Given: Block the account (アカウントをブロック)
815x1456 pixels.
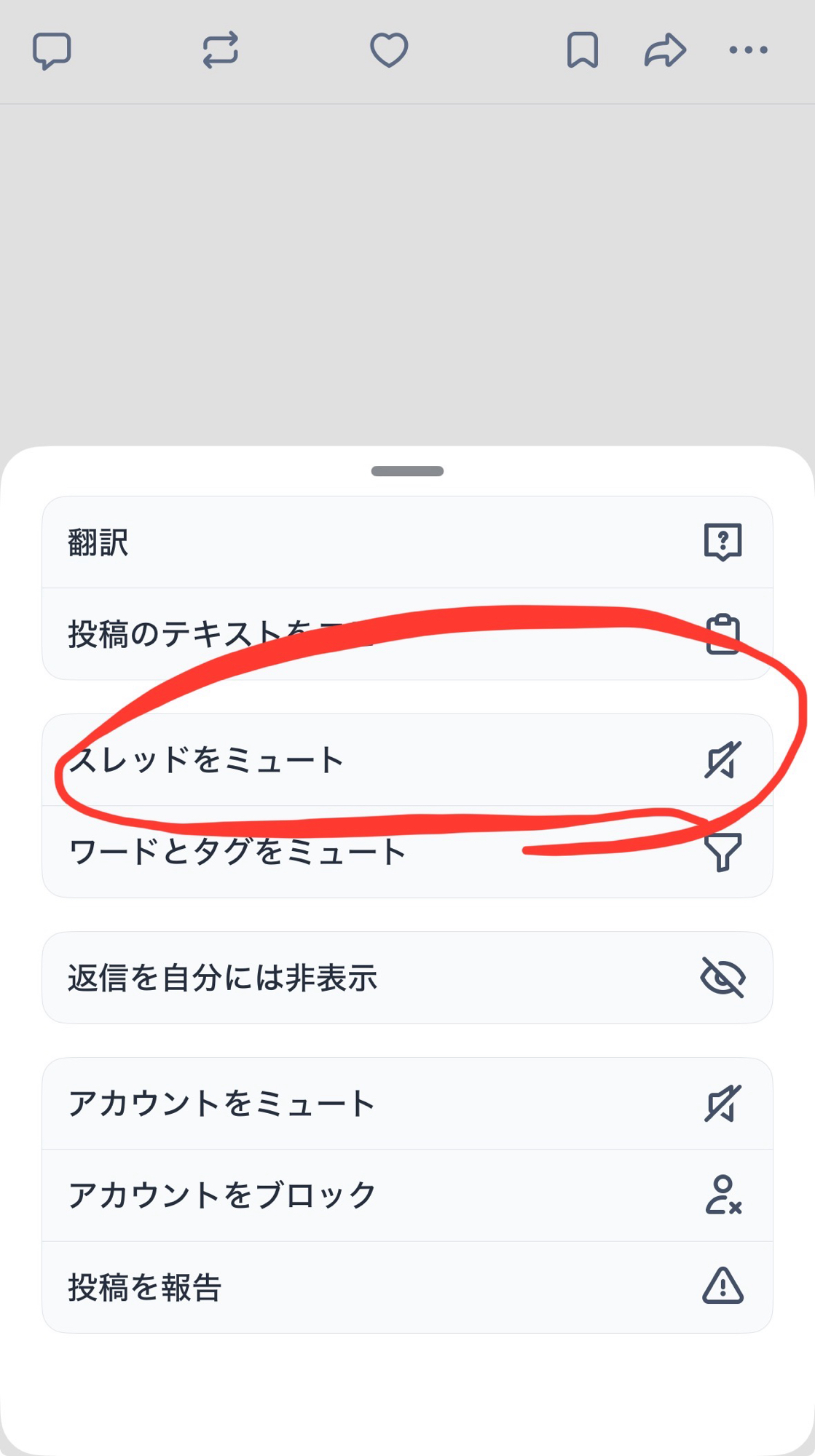Looking at the screenshot, I should click(406, 1195).
